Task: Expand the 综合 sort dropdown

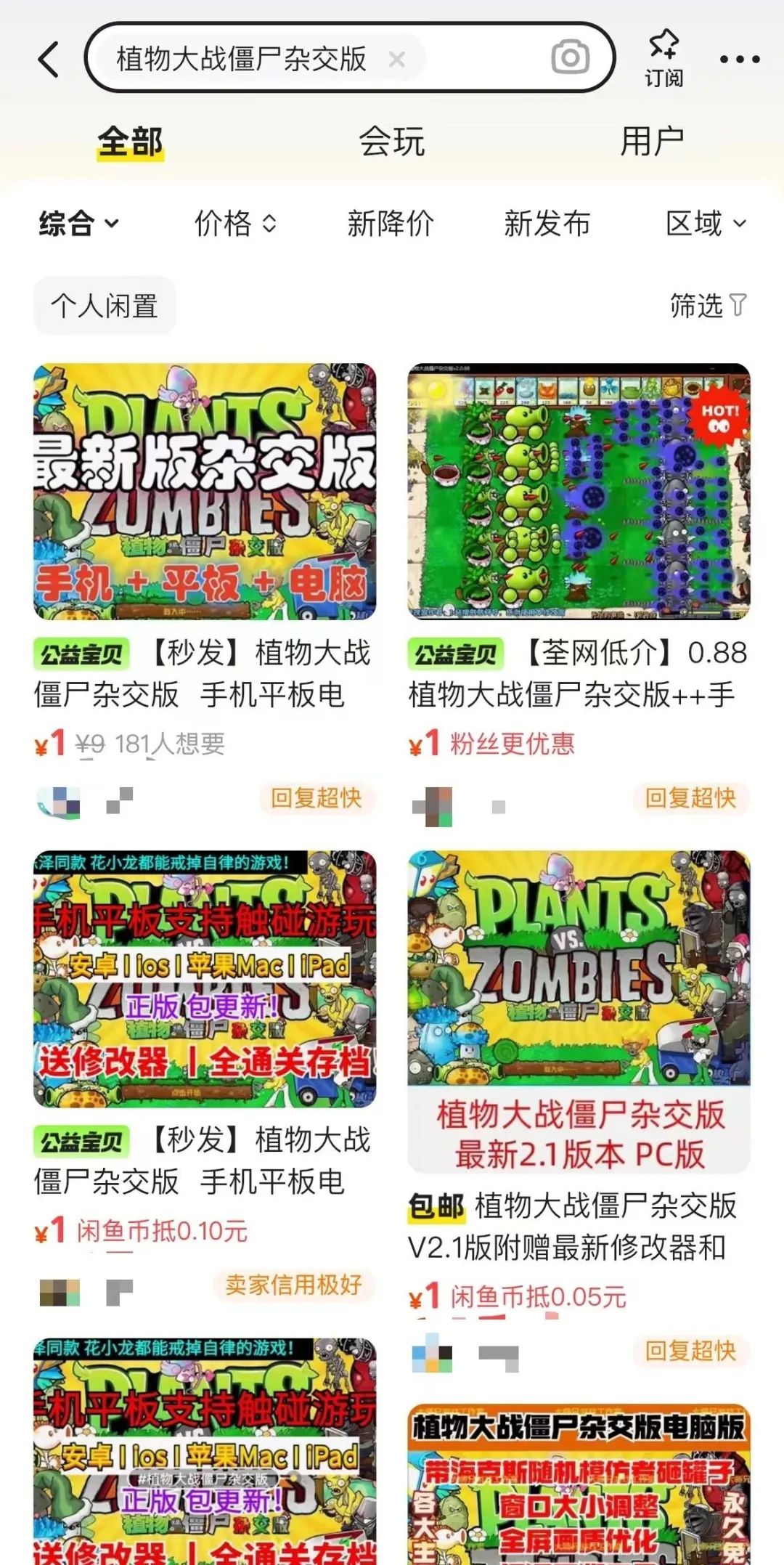Action: point(78,224)
